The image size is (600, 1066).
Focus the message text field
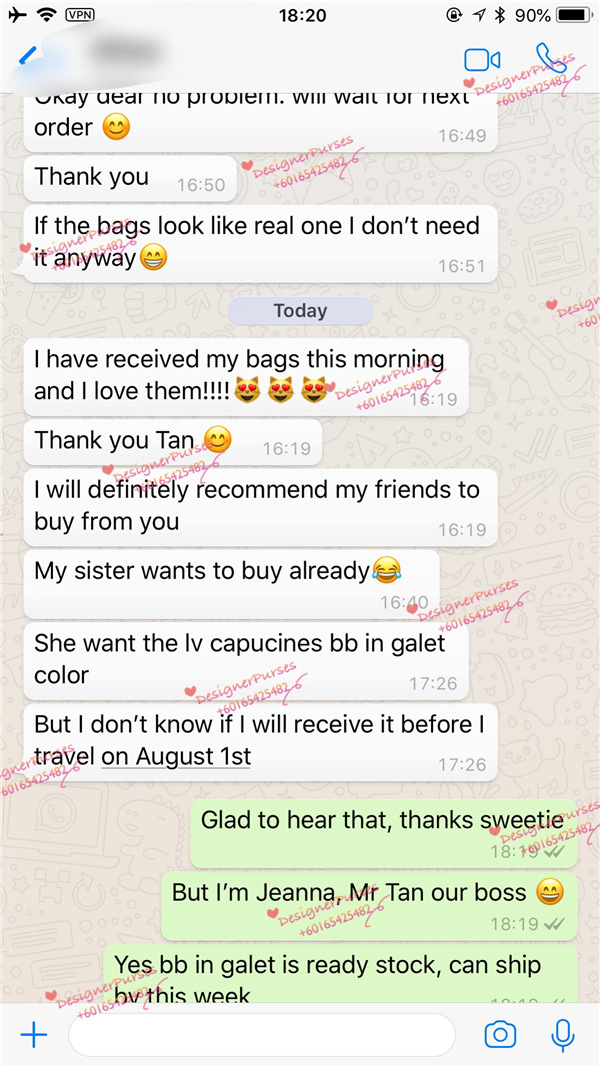click(x=262, y=1035)
